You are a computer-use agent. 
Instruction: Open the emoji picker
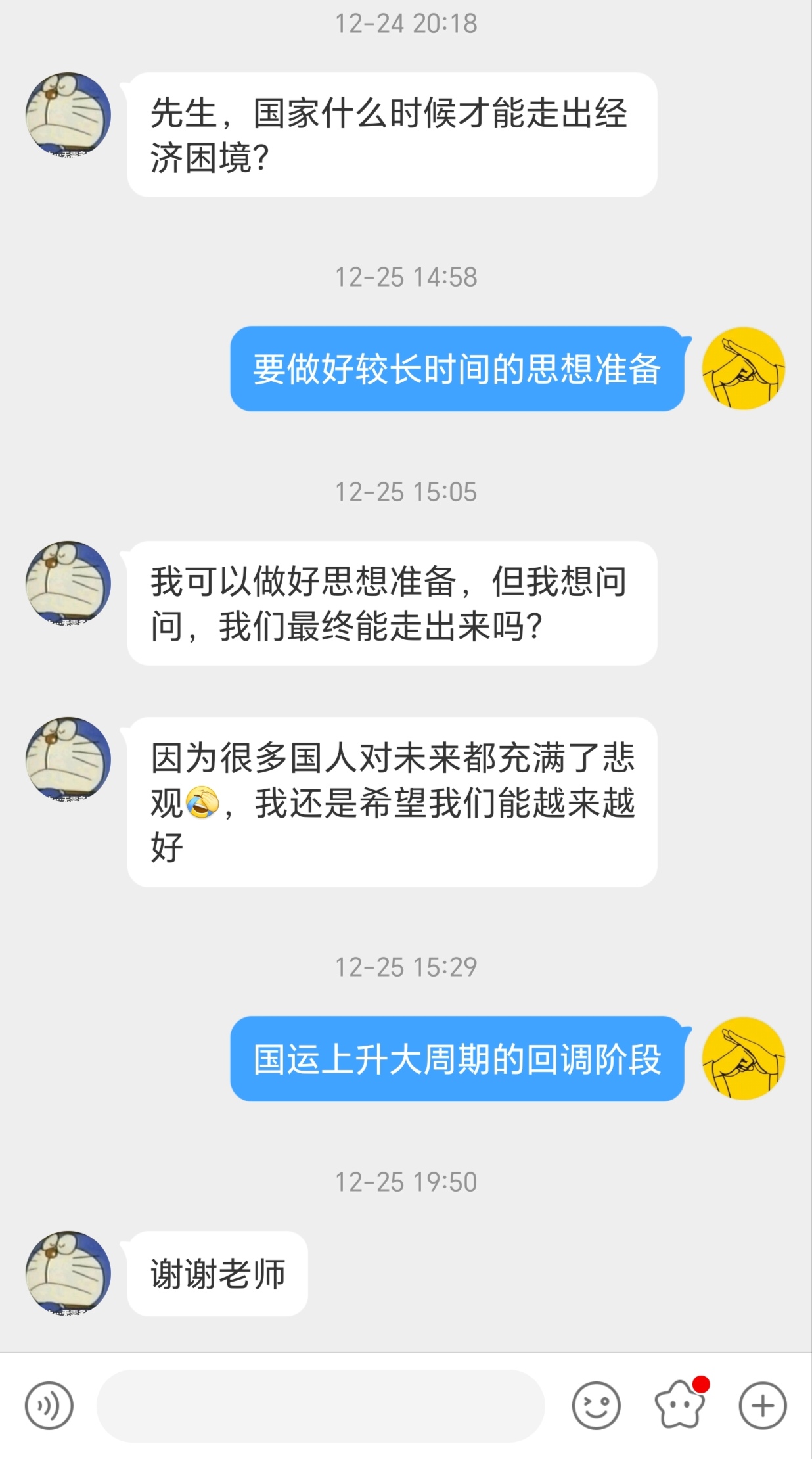point(595,1404)
